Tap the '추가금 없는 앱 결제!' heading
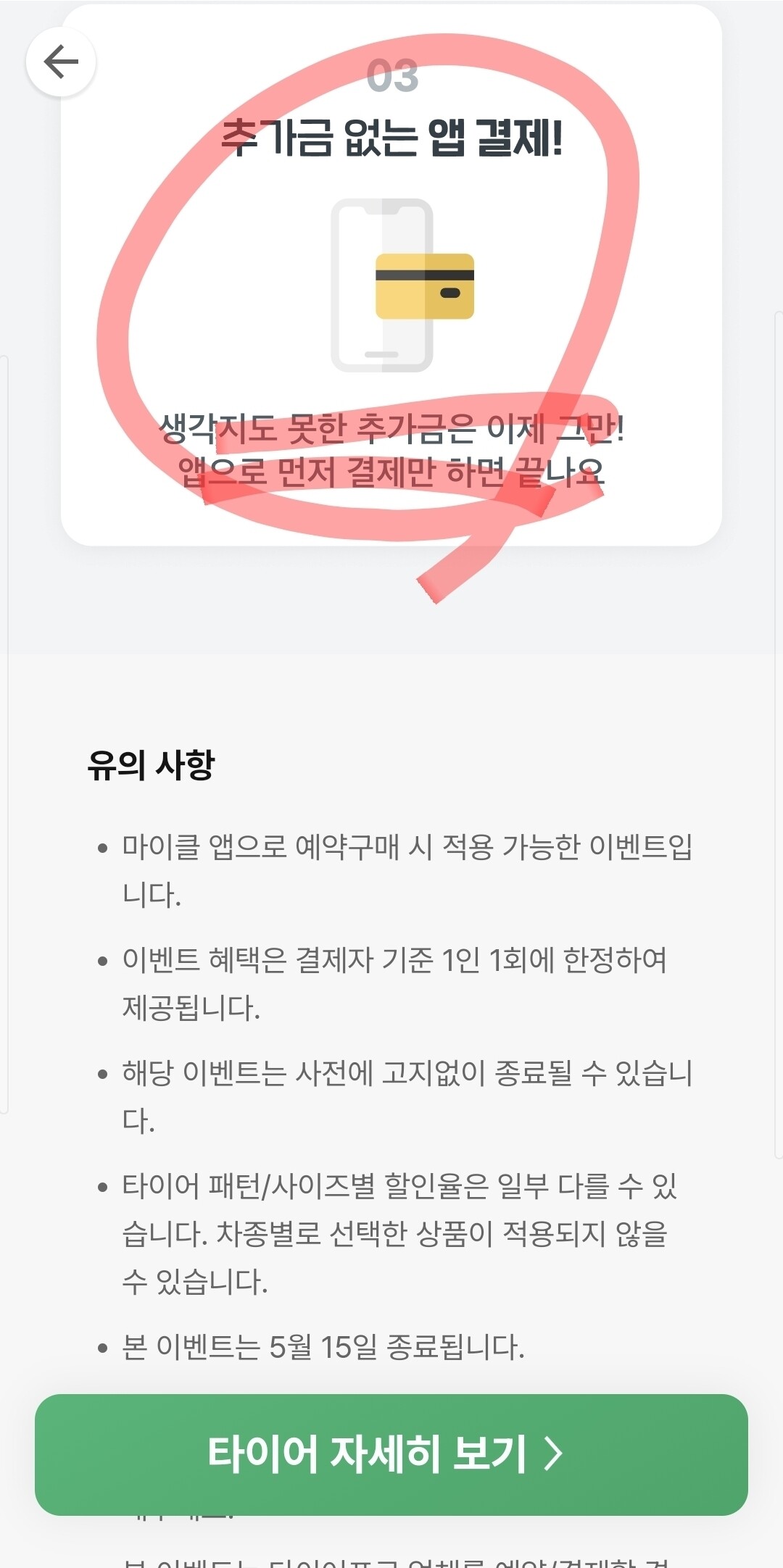 (x=391, y=138)
